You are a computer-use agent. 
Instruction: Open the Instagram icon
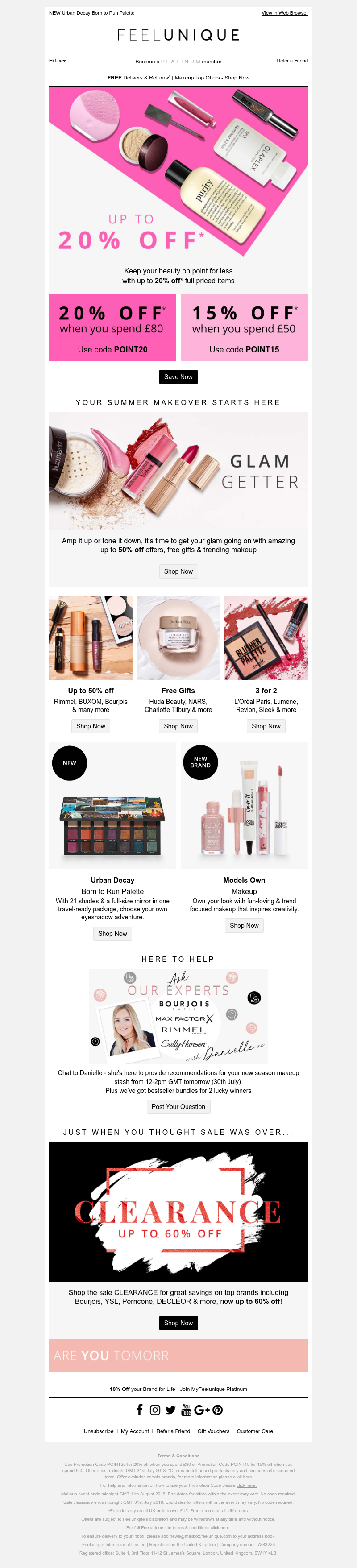coord(155,1410)
